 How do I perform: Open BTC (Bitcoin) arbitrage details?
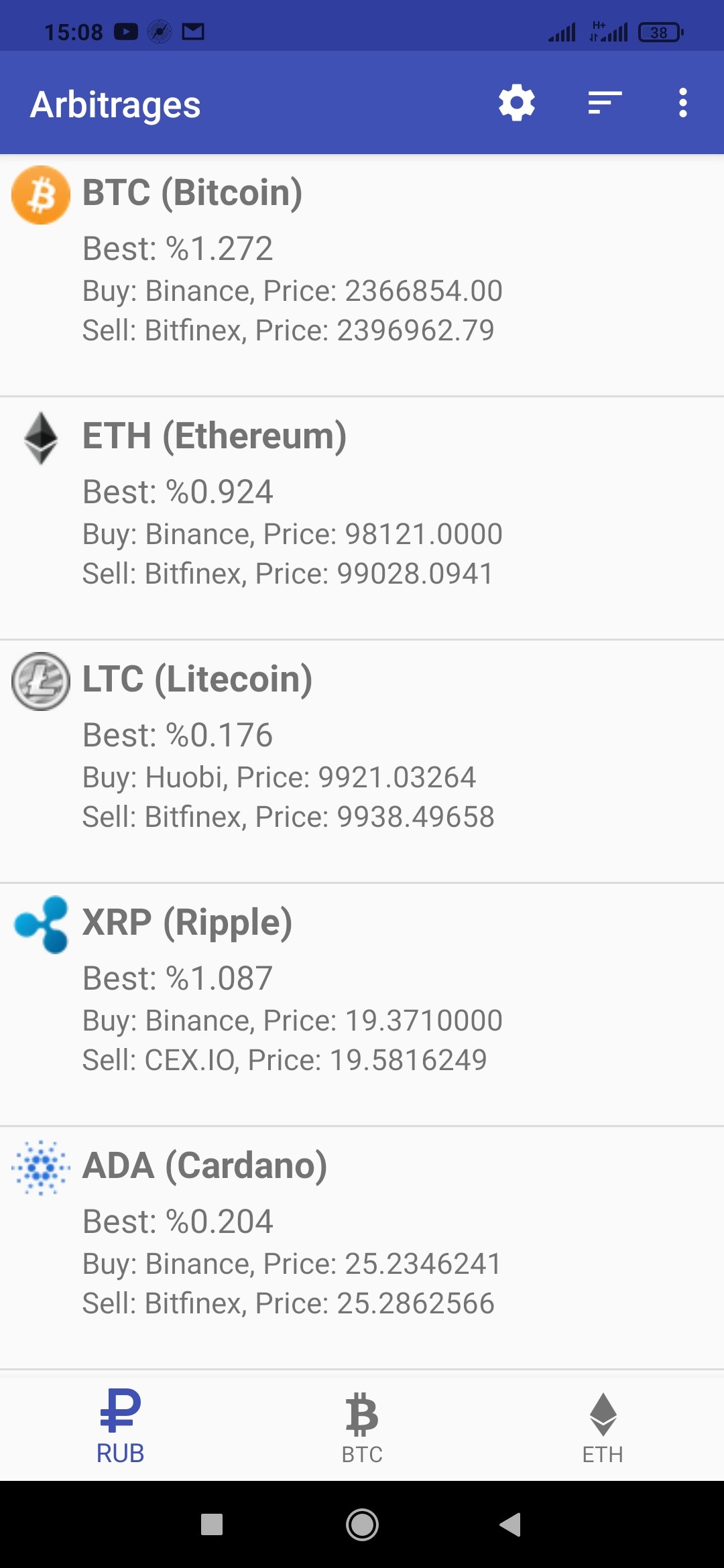click(362, 275)
